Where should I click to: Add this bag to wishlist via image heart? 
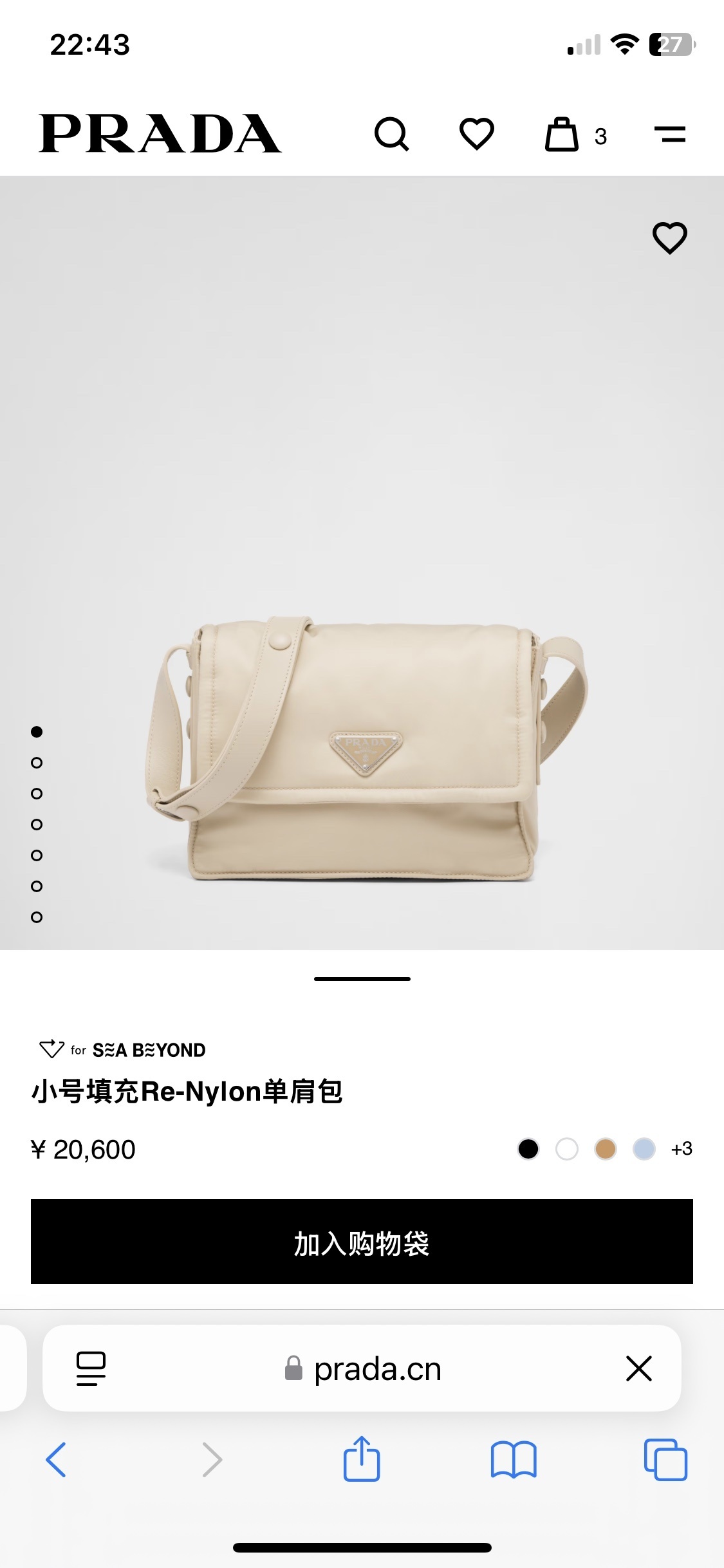[669, 238]
